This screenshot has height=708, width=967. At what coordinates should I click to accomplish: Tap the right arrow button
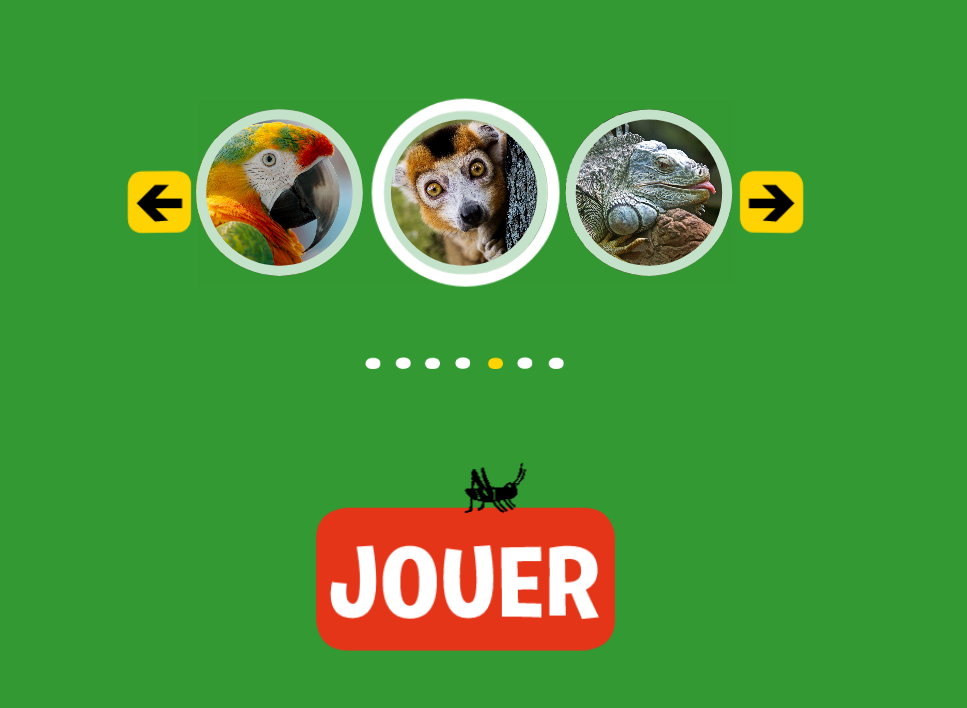click(x=771, y=202)
